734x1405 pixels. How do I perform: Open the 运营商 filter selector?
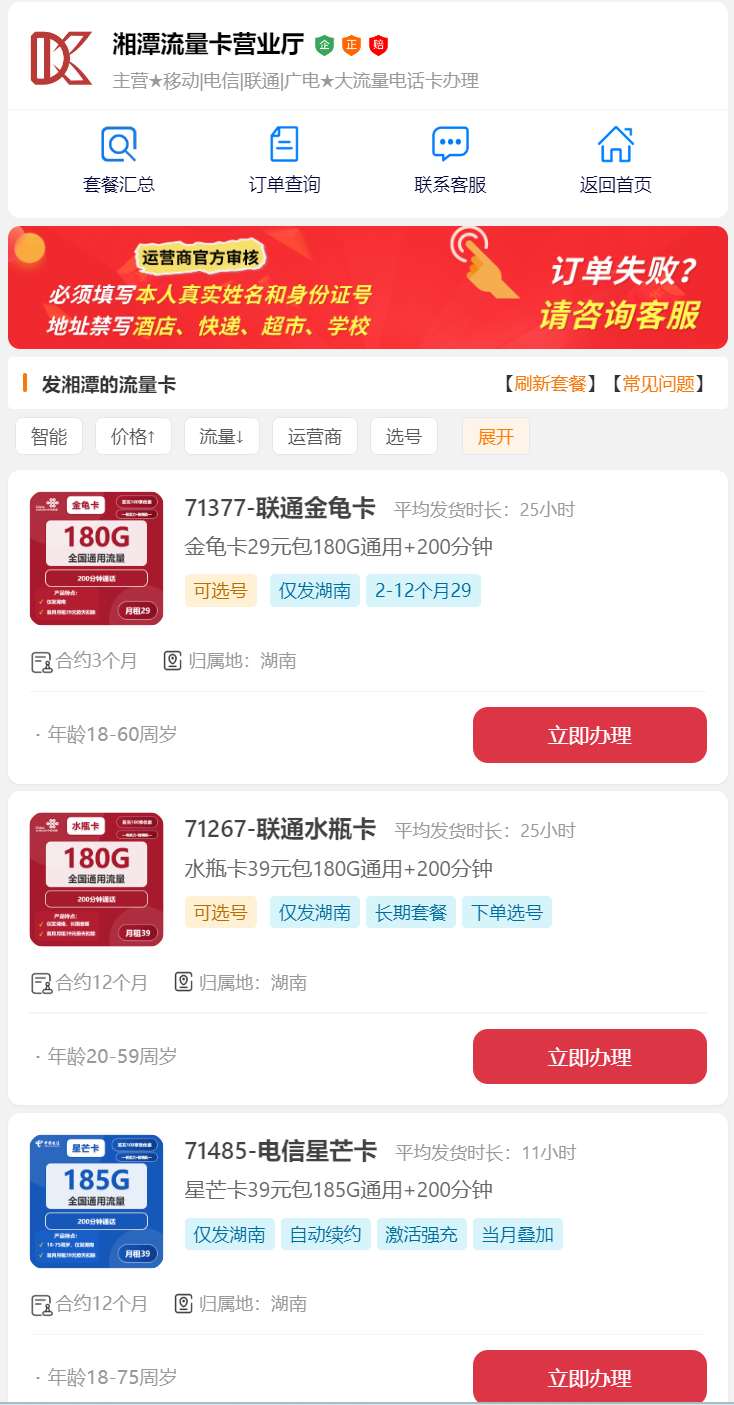(314, 436)
